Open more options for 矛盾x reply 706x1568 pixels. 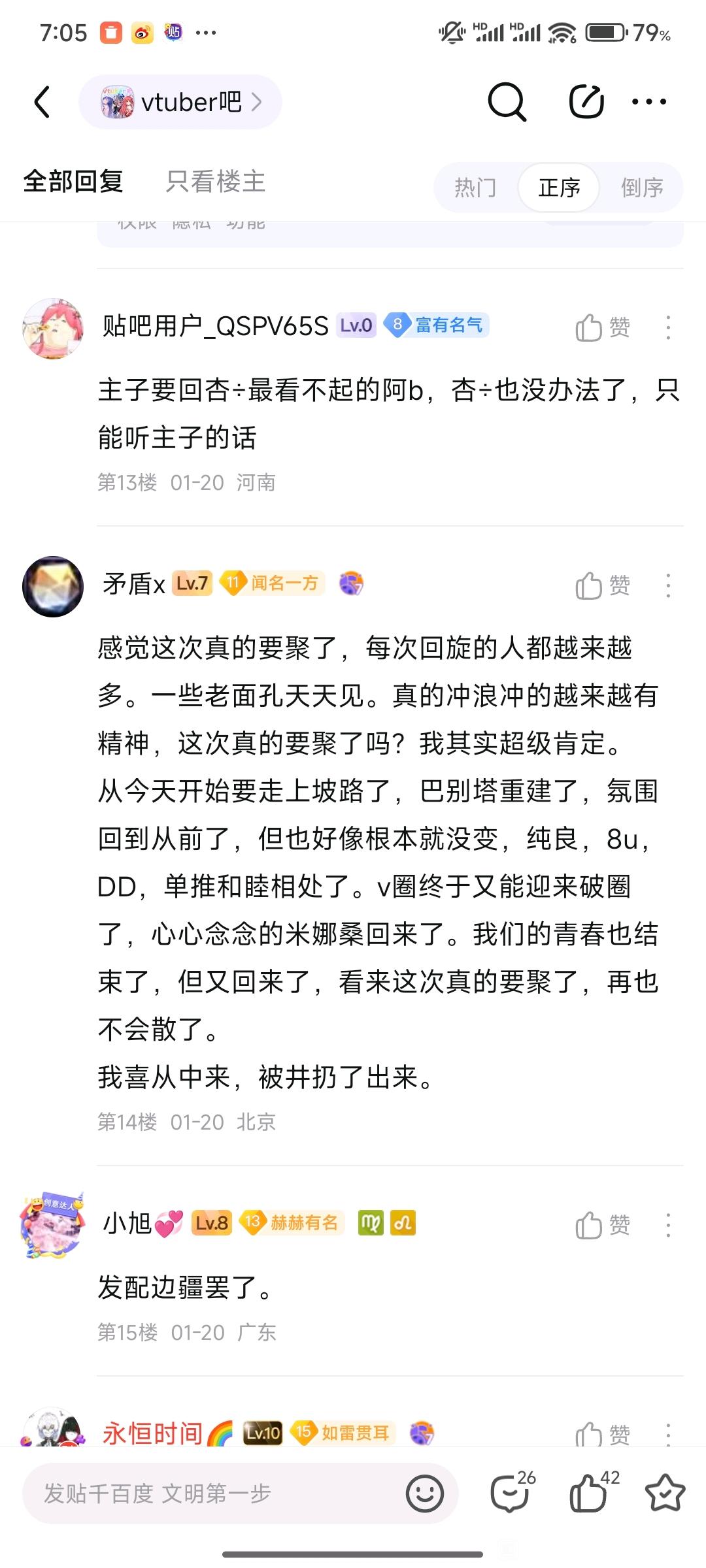[x=668, y=585]
